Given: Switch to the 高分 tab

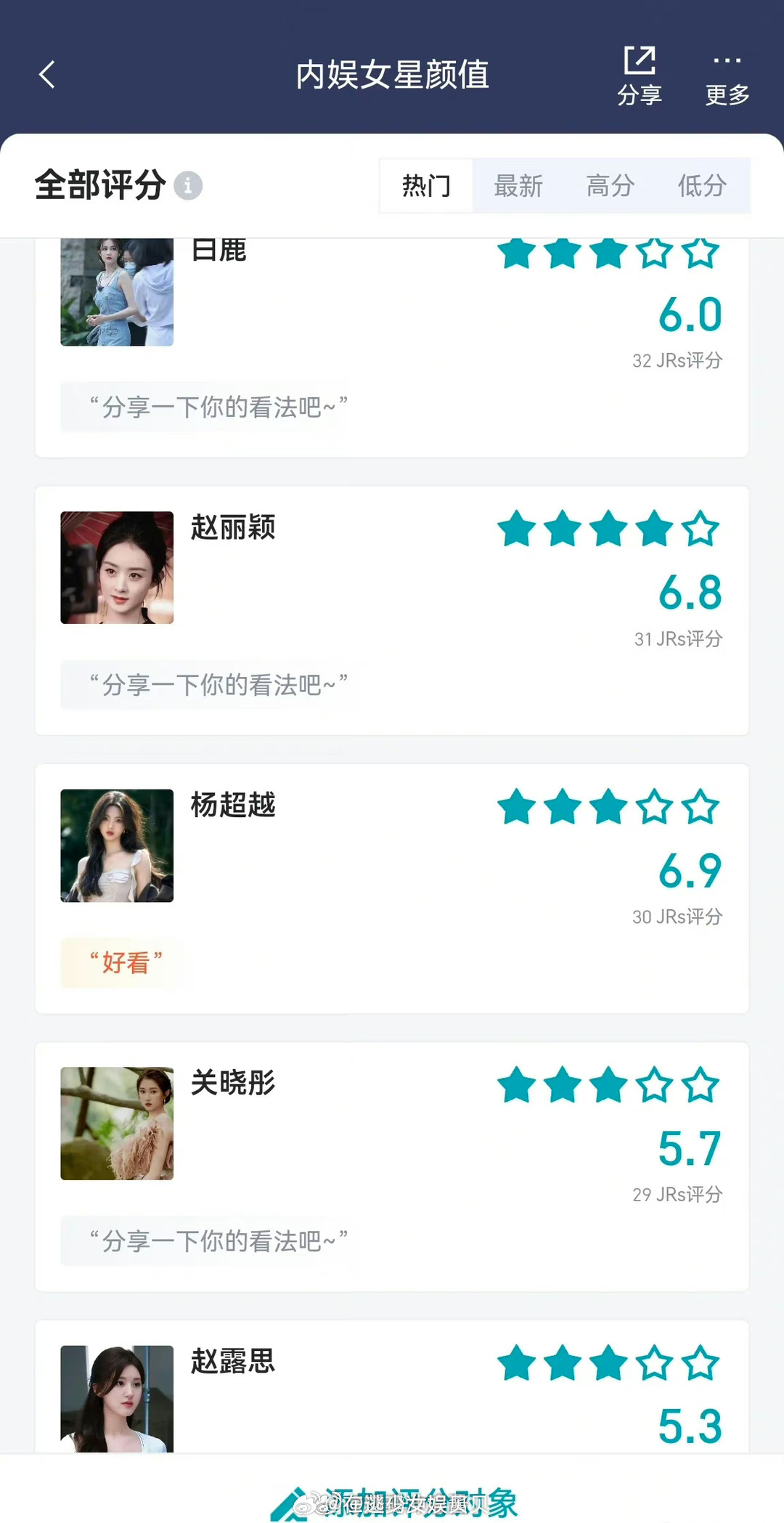Looking at the screenshot, I should (x=611, y=186).
